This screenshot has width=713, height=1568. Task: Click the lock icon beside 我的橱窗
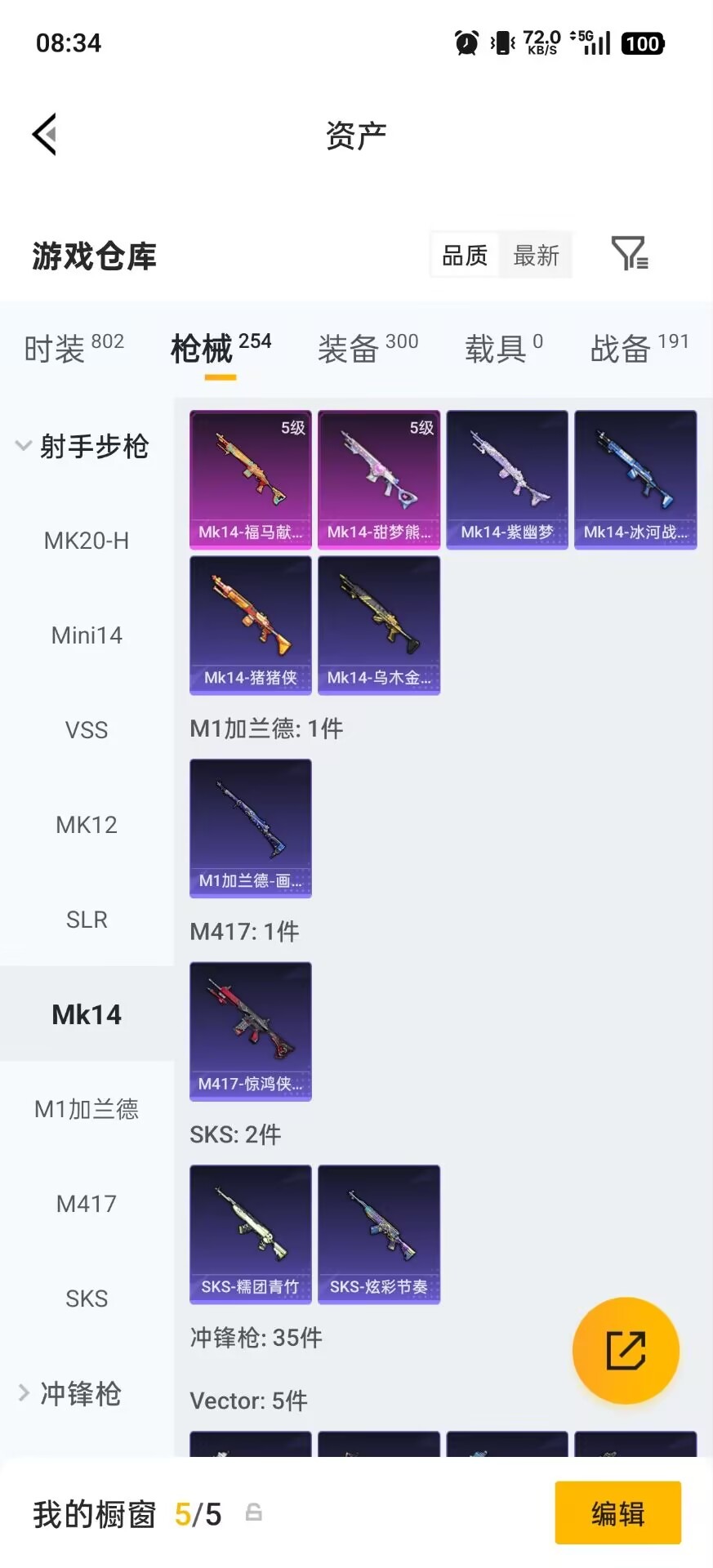(253, 1512)
